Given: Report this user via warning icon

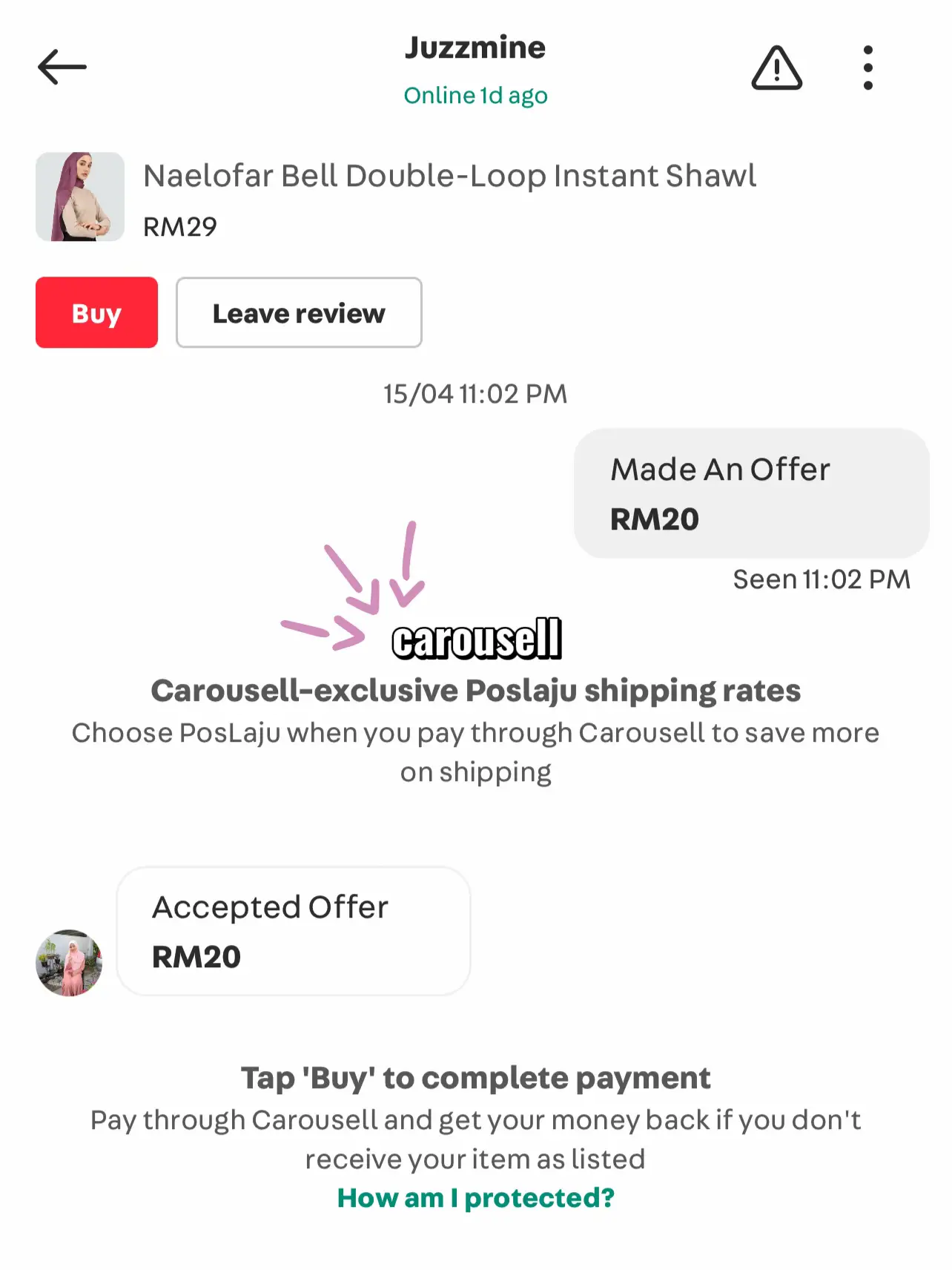Looking at the screenshot, I should point(776,68).
